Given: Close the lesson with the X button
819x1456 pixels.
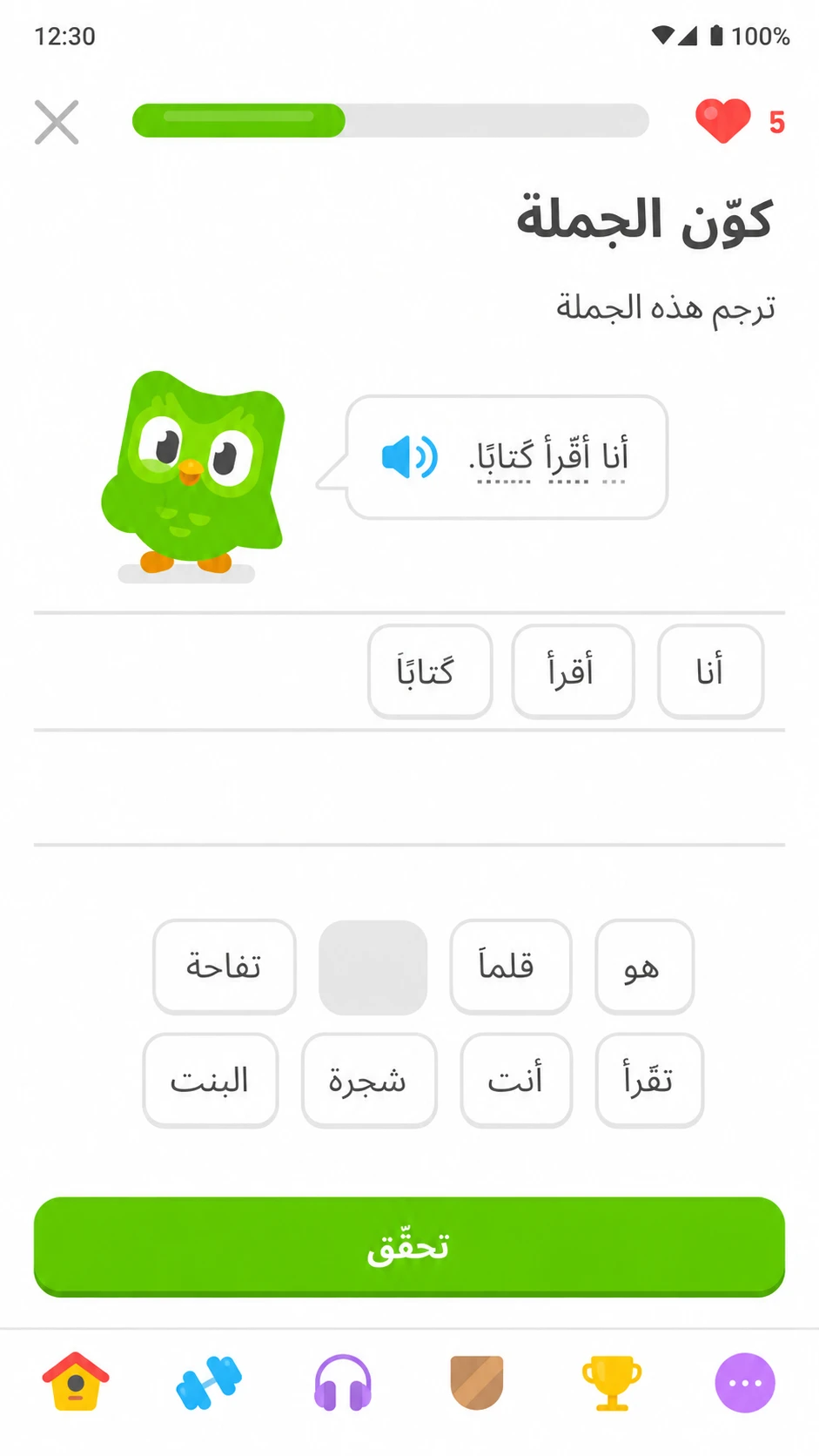Looking at the screenshot, I should coord(57,122).
